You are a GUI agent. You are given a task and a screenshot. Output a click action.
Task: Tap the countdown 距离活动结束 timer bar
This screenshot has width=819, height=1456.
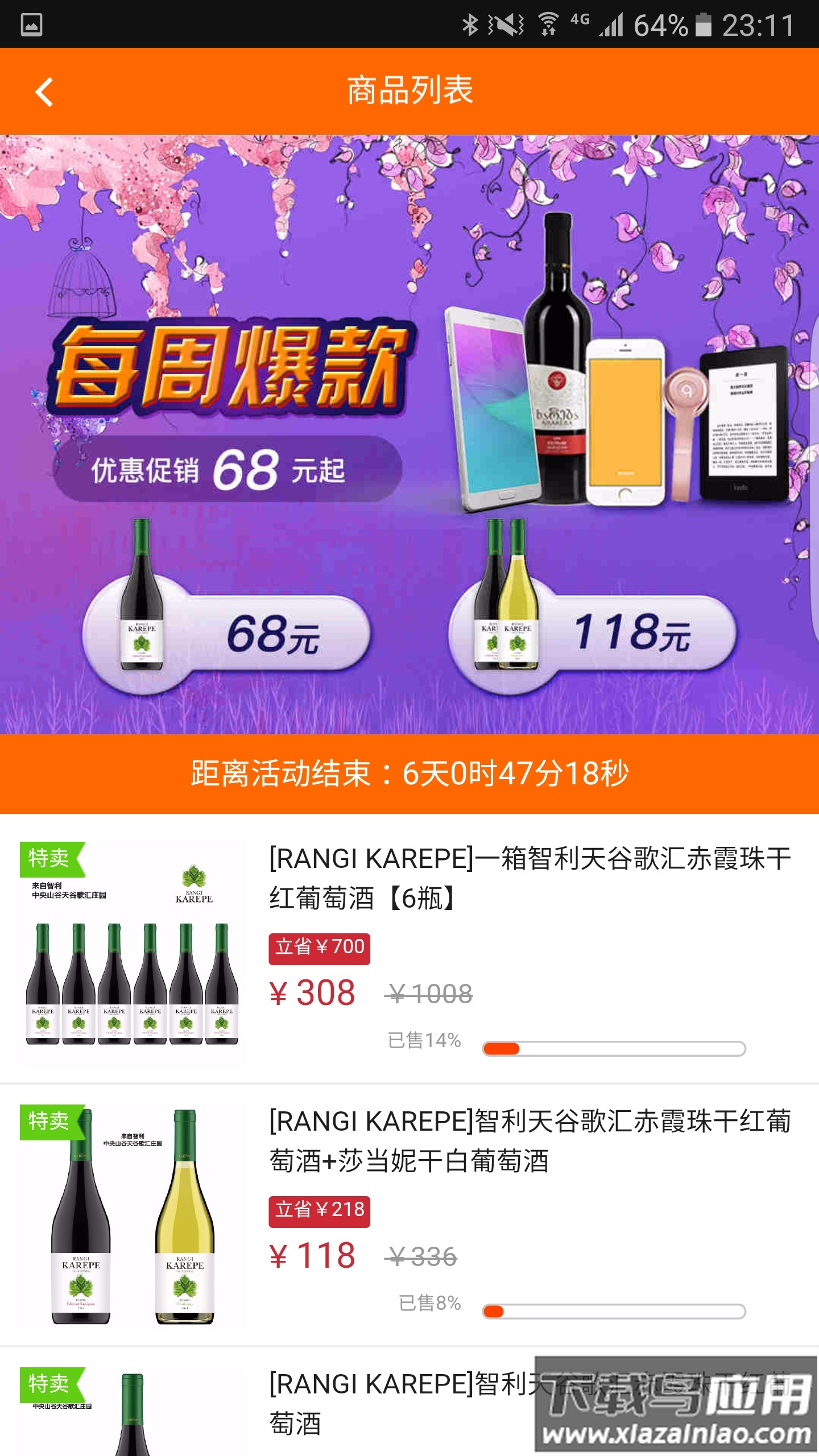pos(409,775)
